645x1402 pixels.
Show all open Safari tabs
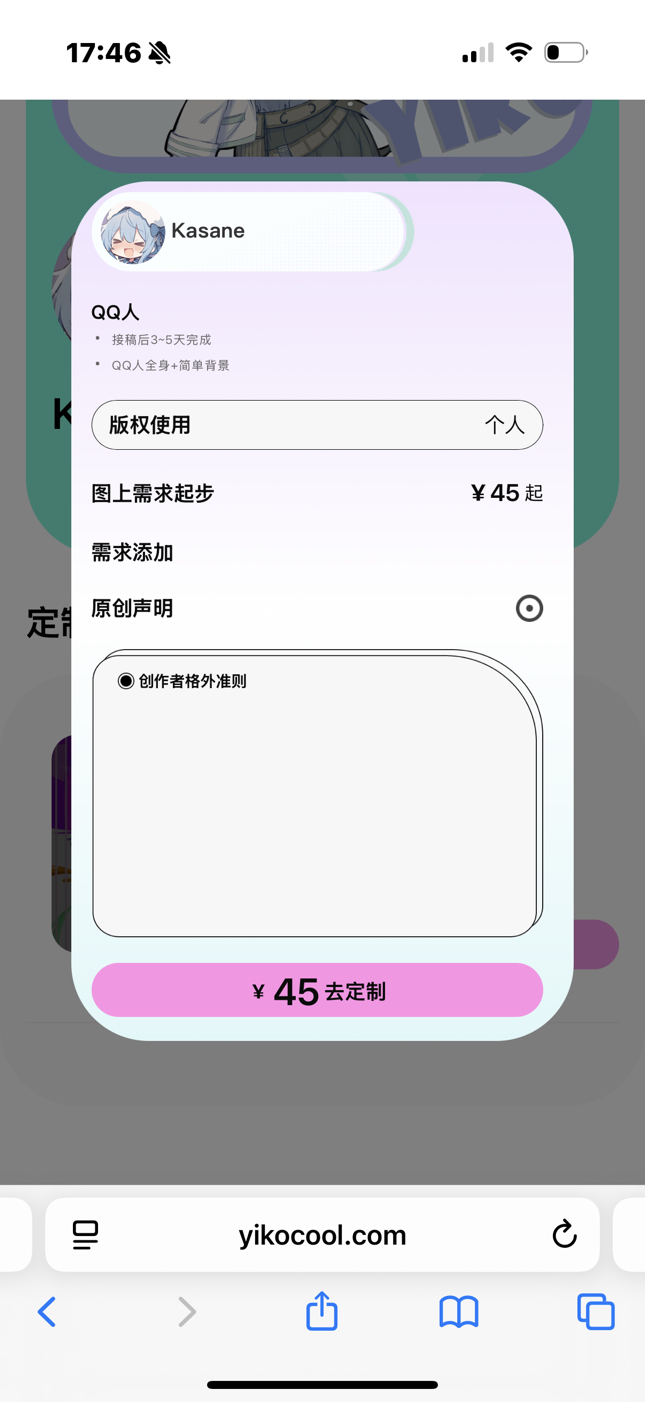[x=595, y=1311]
